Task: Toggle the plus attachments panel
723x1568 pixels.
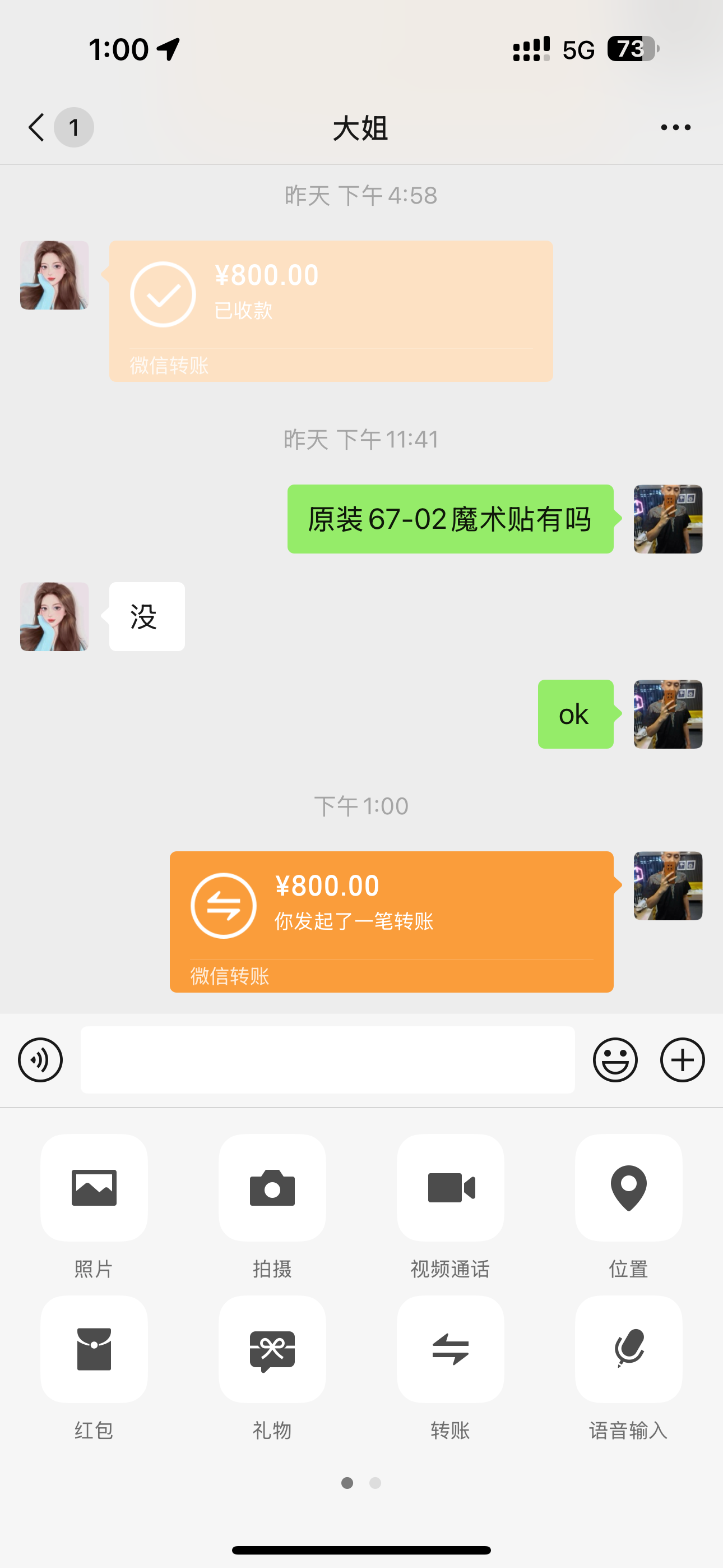Action: point(682,1060)
